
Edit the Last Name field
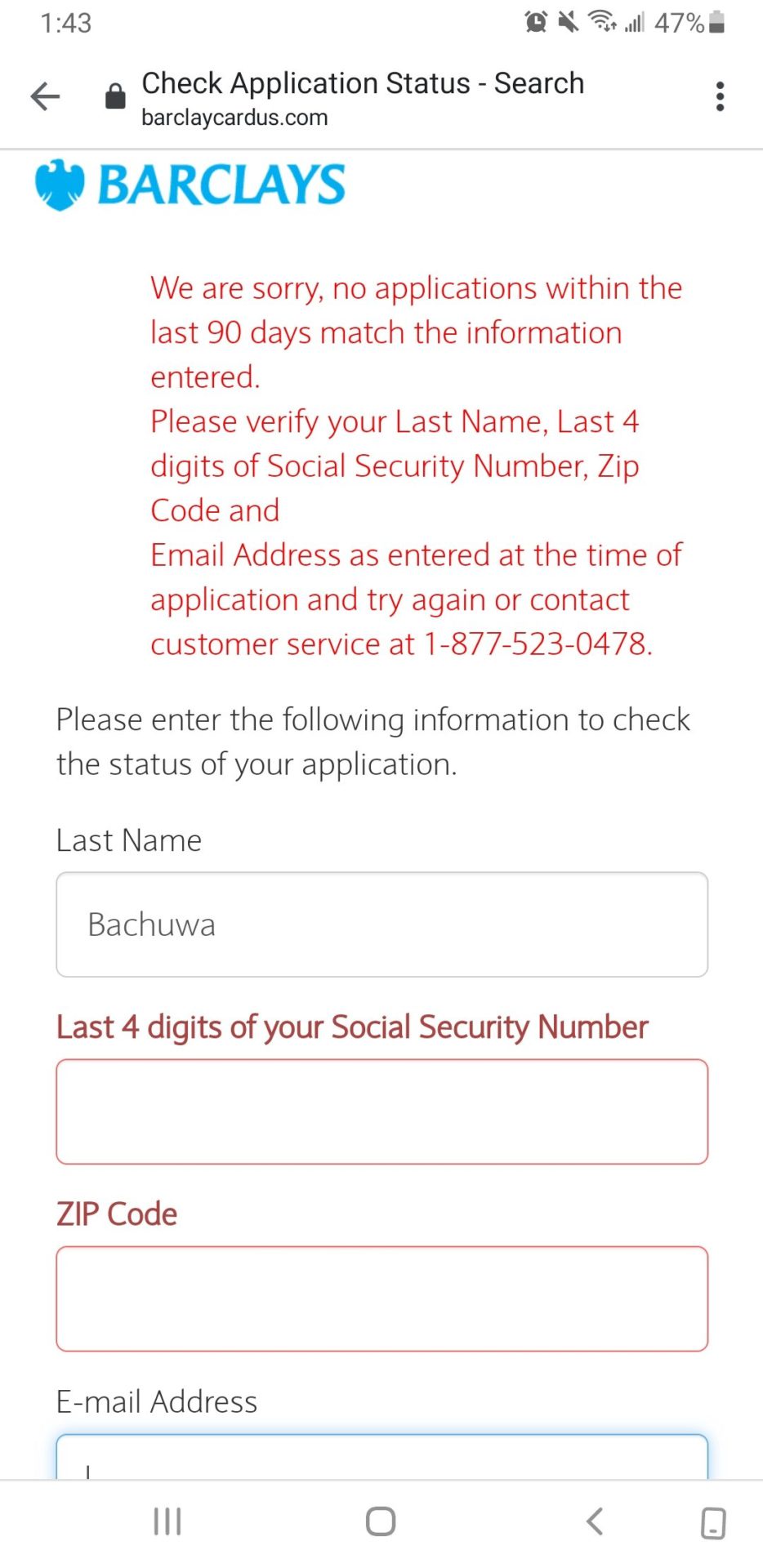(x=381, y=924)
